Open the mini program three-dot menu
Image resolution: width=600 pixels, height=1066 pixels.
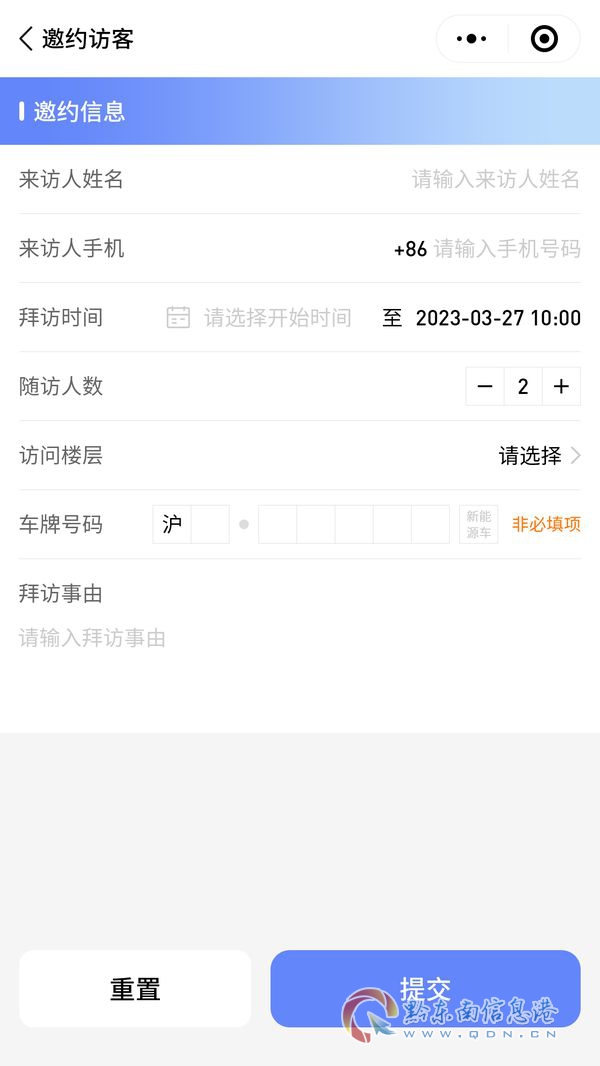pos(472,39)
